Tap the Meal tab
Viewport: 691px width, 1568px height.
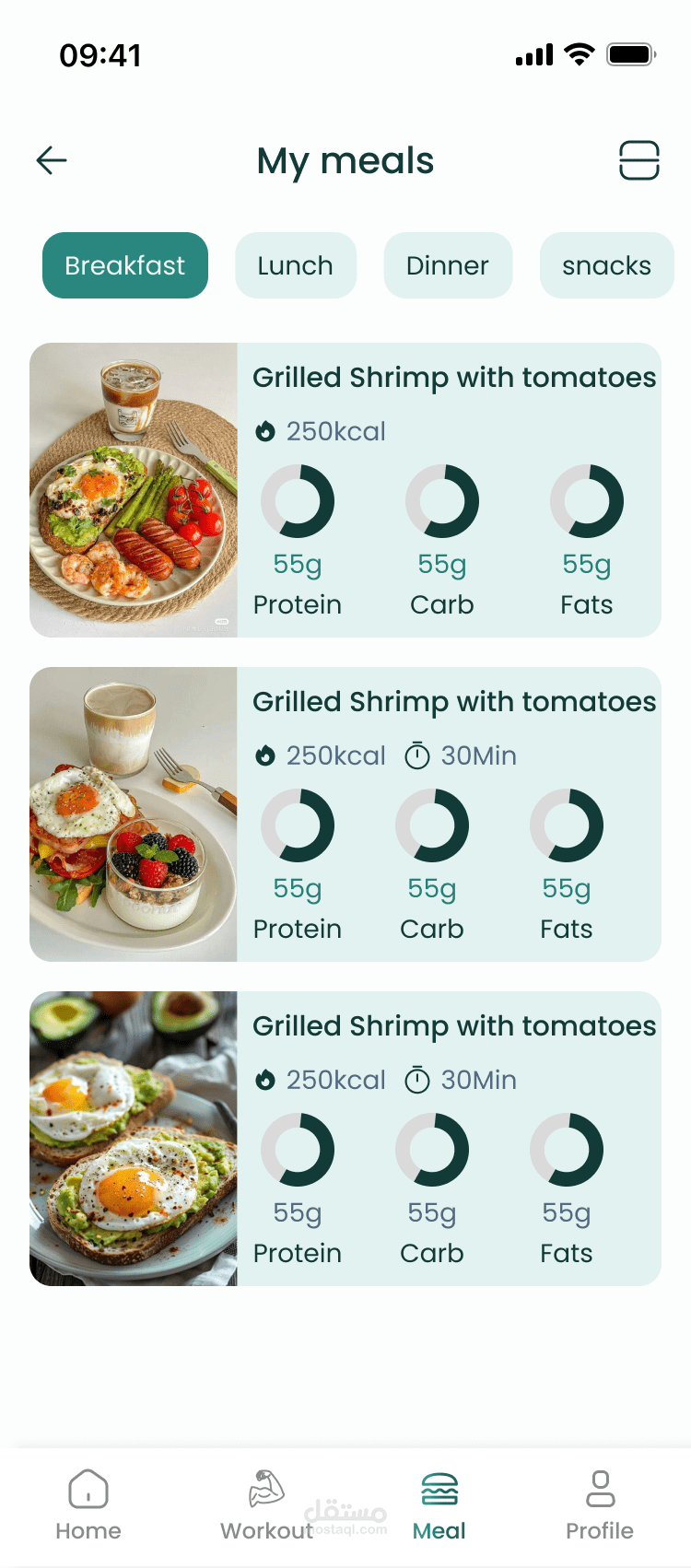coord(439,1505)
